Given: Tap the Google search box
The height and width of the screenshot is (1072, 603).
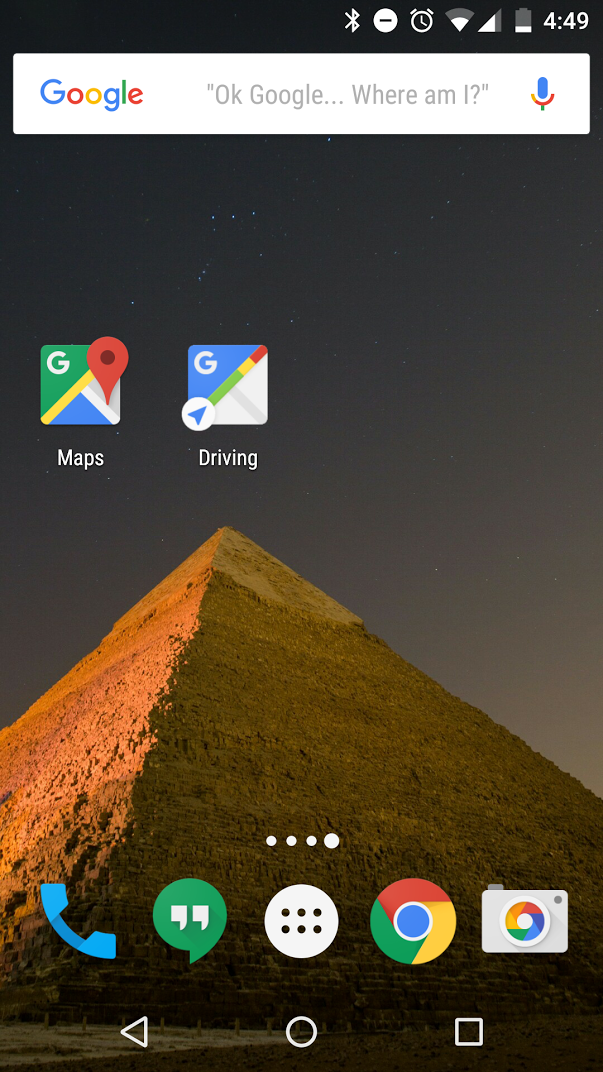Looking at the screenshot, I should (300, 94).
